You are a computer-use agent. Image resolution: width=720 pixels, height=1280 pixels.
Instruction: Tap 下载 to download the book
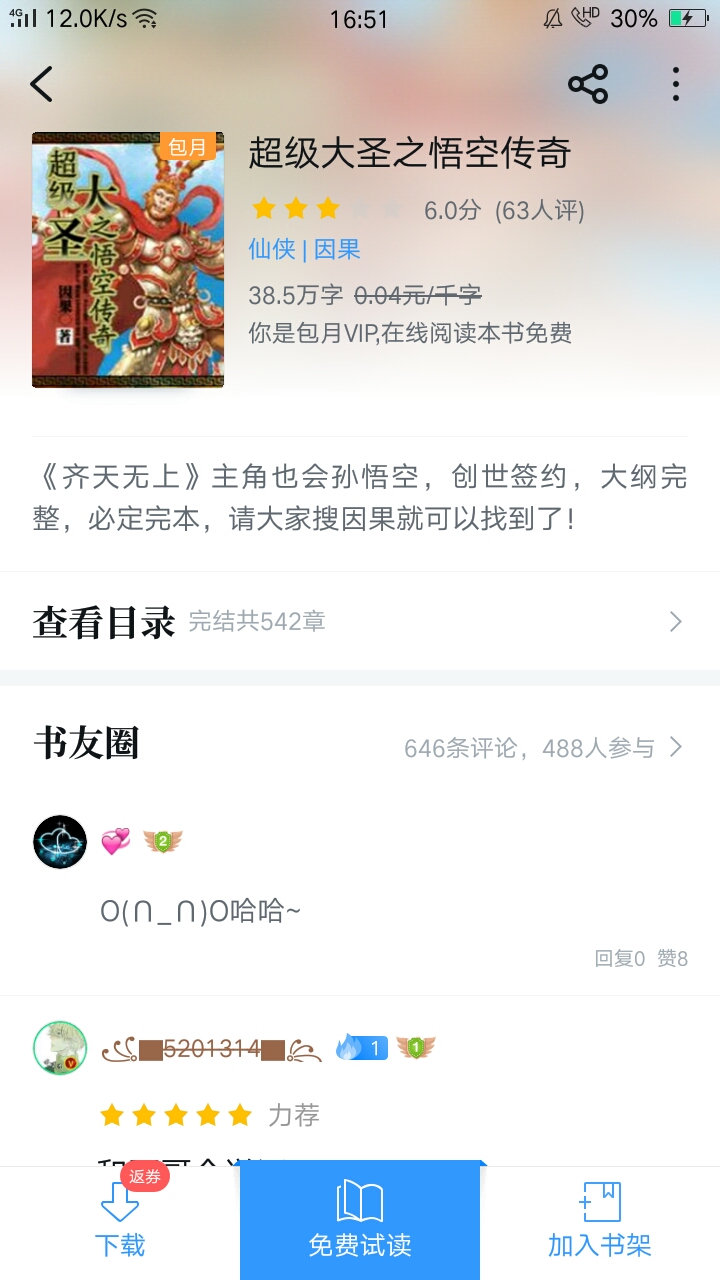click(120, 1222)
